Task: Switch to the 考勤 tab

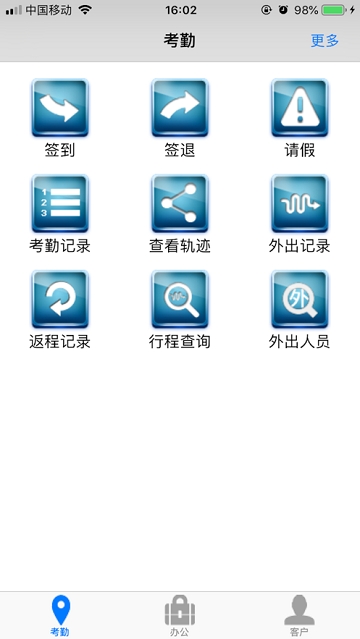Action: pyautogui.click(x=60, y=615)
